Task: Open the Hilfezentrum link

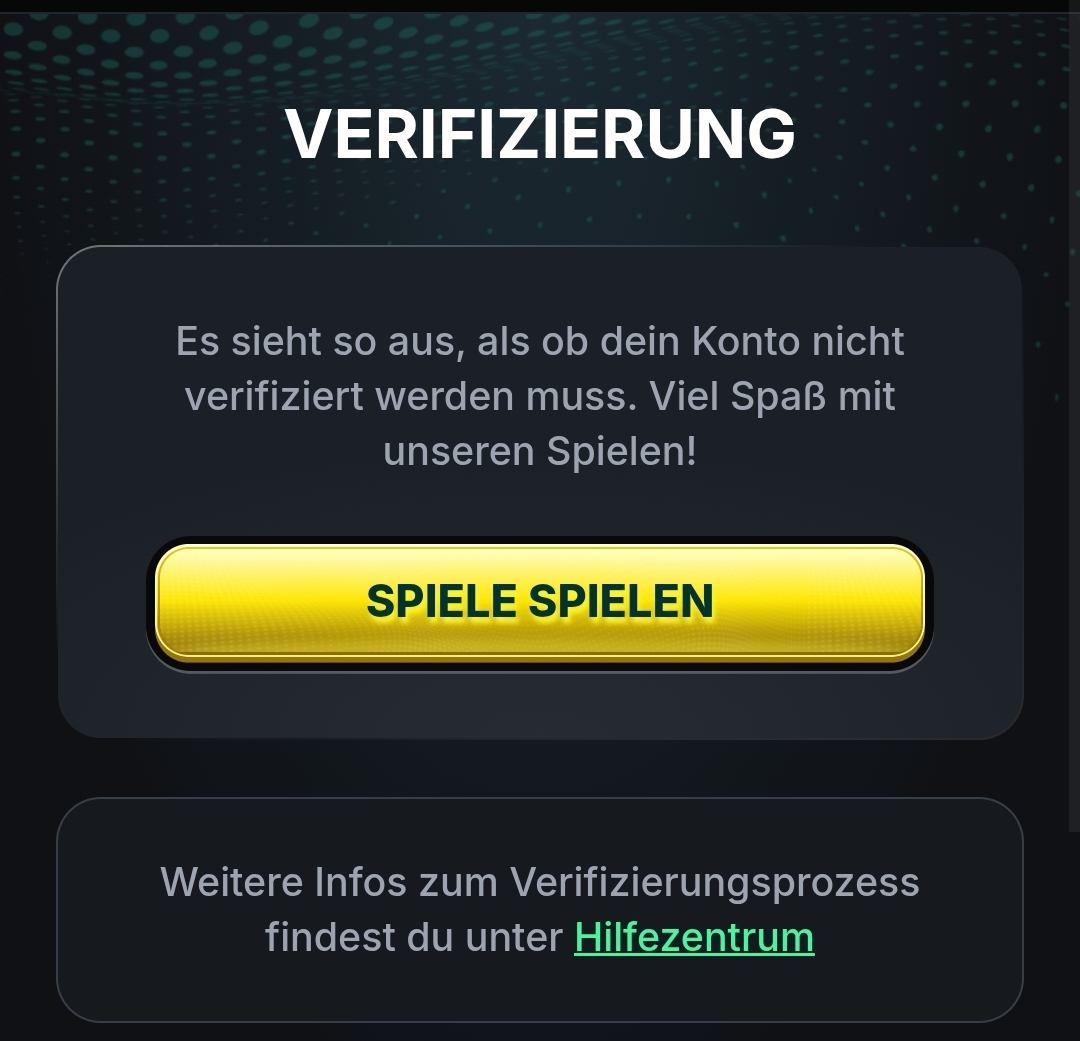Action: (x=694, y=938)
